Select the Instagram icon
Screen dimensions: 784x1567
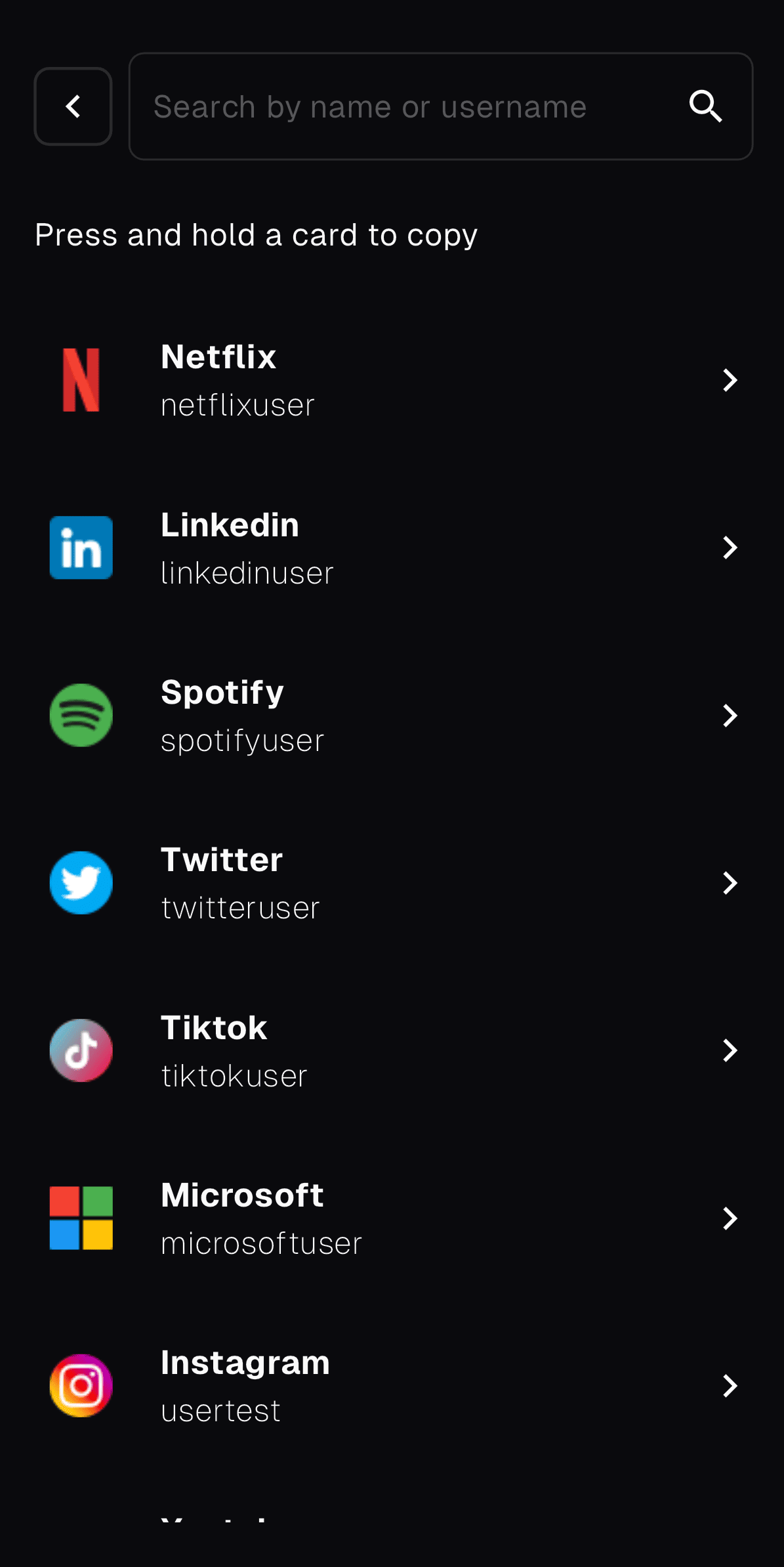[x=81, y=1386]
